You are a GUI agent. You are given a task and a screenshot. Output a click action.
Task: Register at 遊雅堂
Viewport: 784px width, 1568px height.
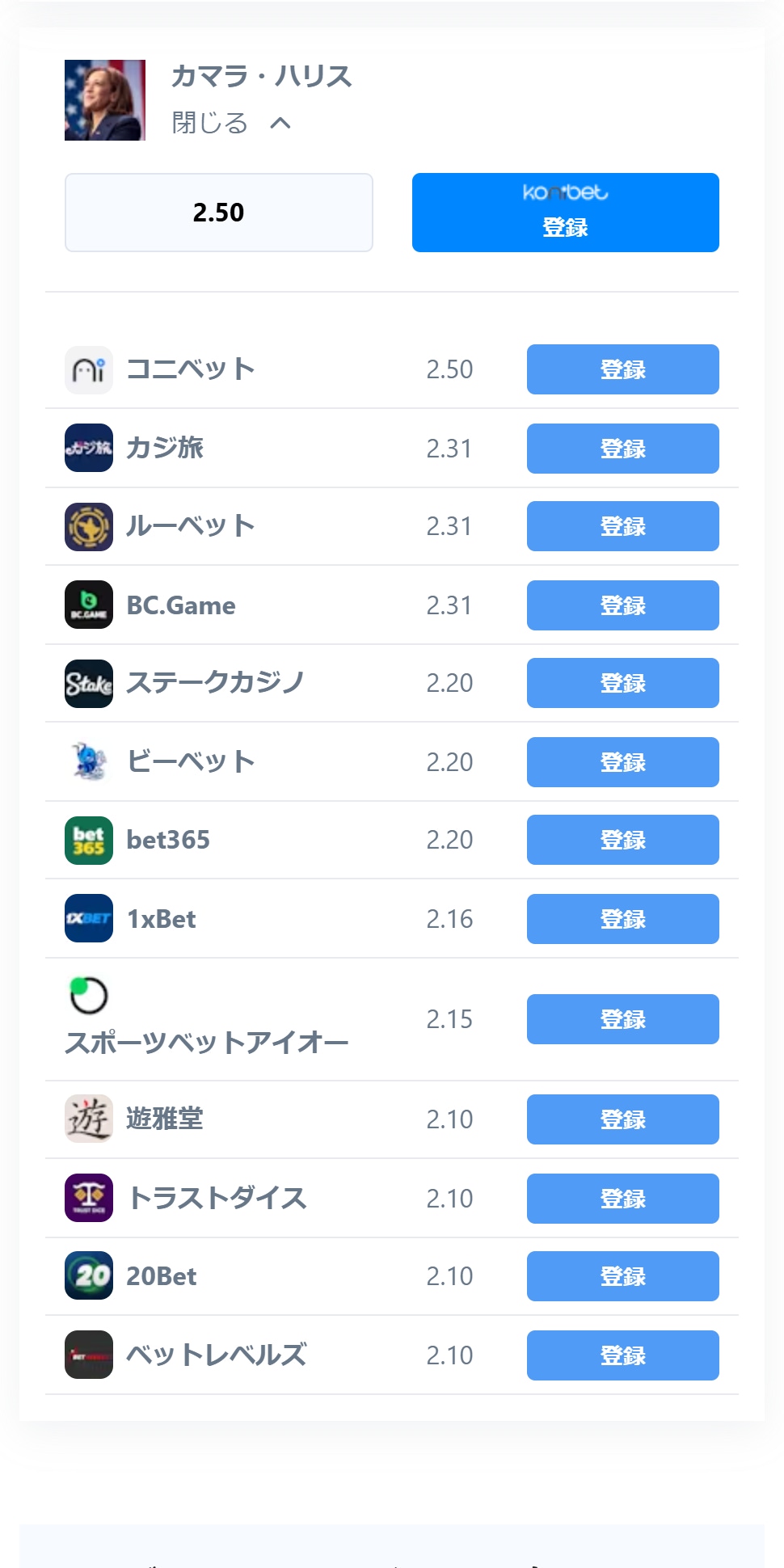(622, 1119)
